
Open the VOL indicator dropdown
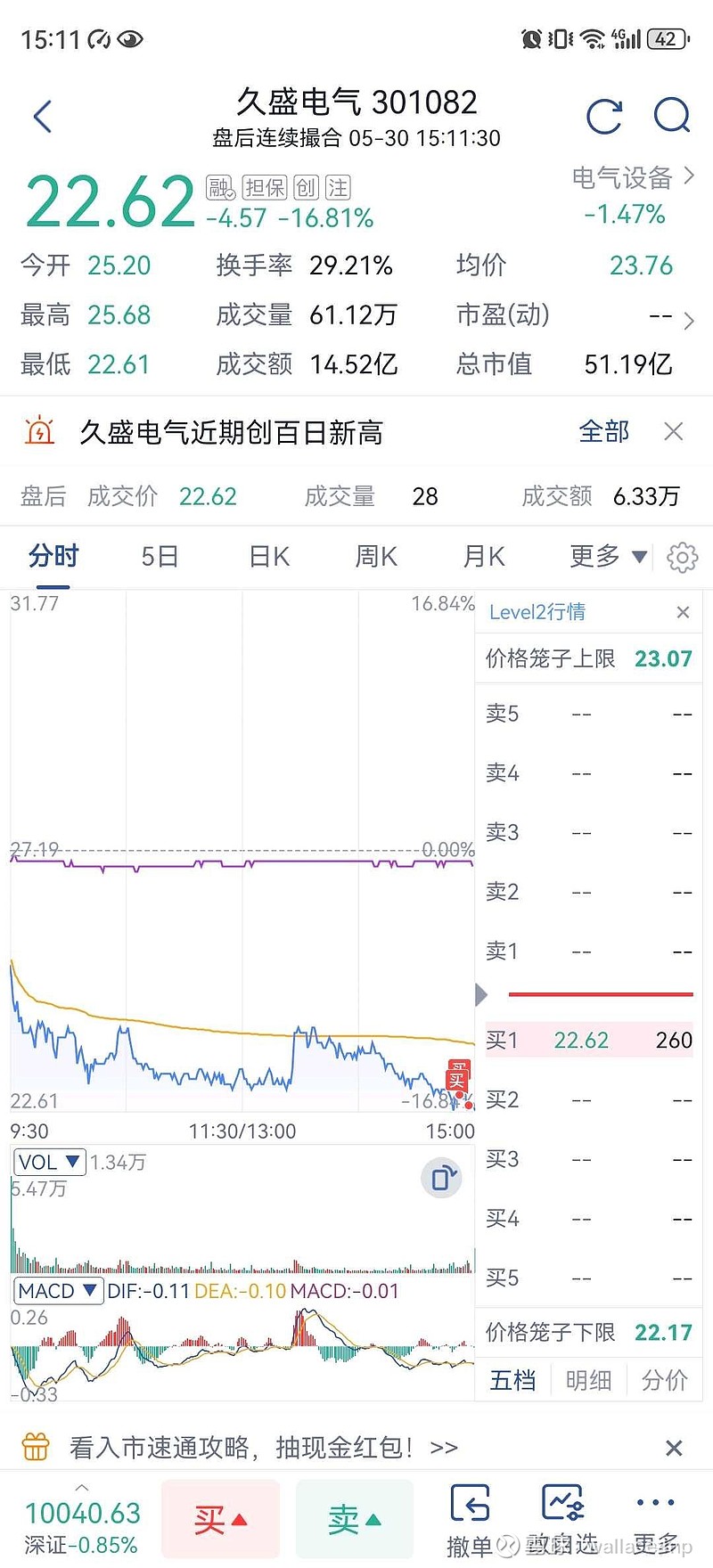(x=50, y=1162)
